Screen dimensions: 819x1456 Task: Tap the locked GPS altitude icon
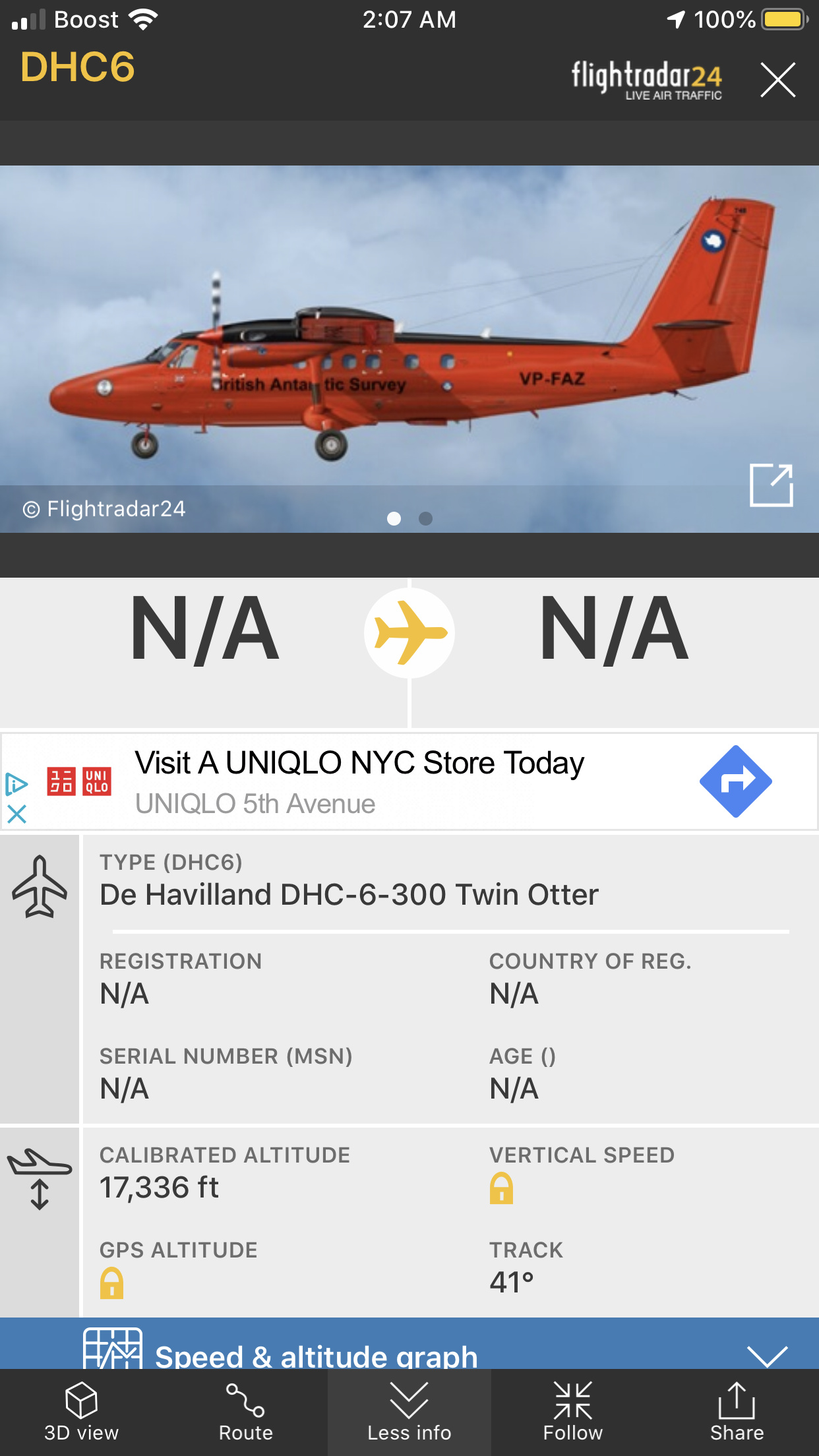coord(111,1283)
